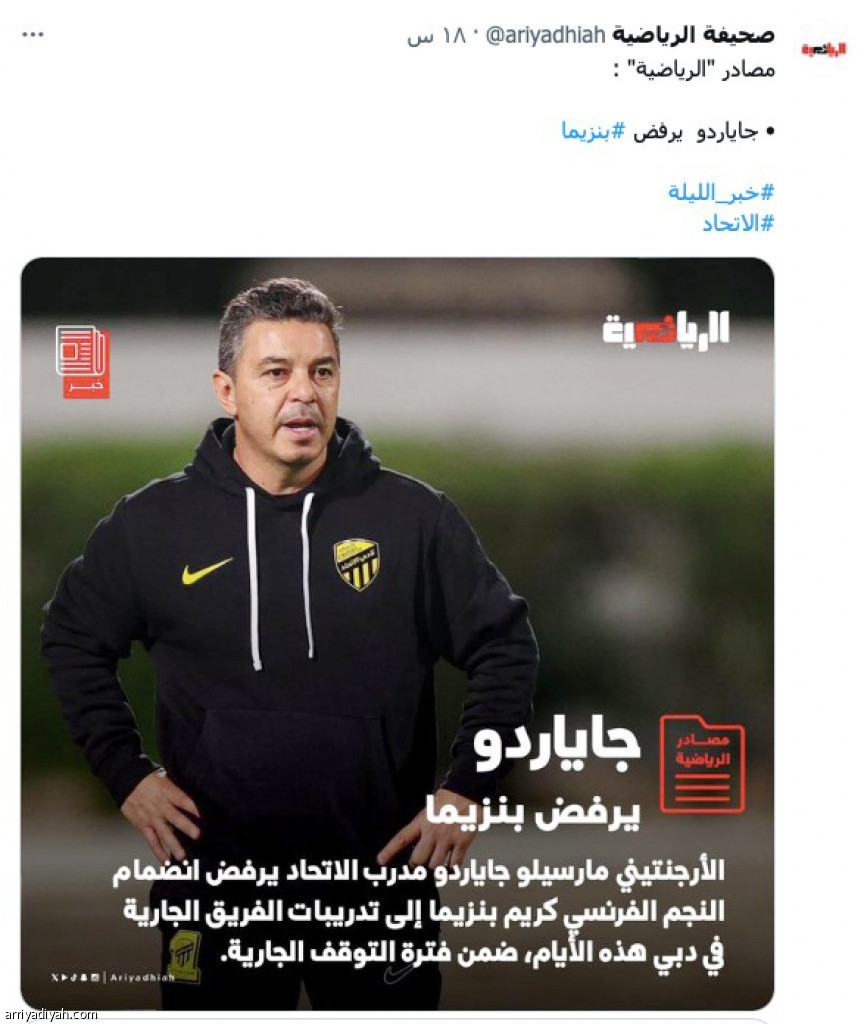Open the tweet's three-dot overflow menu
This screenshot has width=864, height=1024.
[x=33, y=36]
